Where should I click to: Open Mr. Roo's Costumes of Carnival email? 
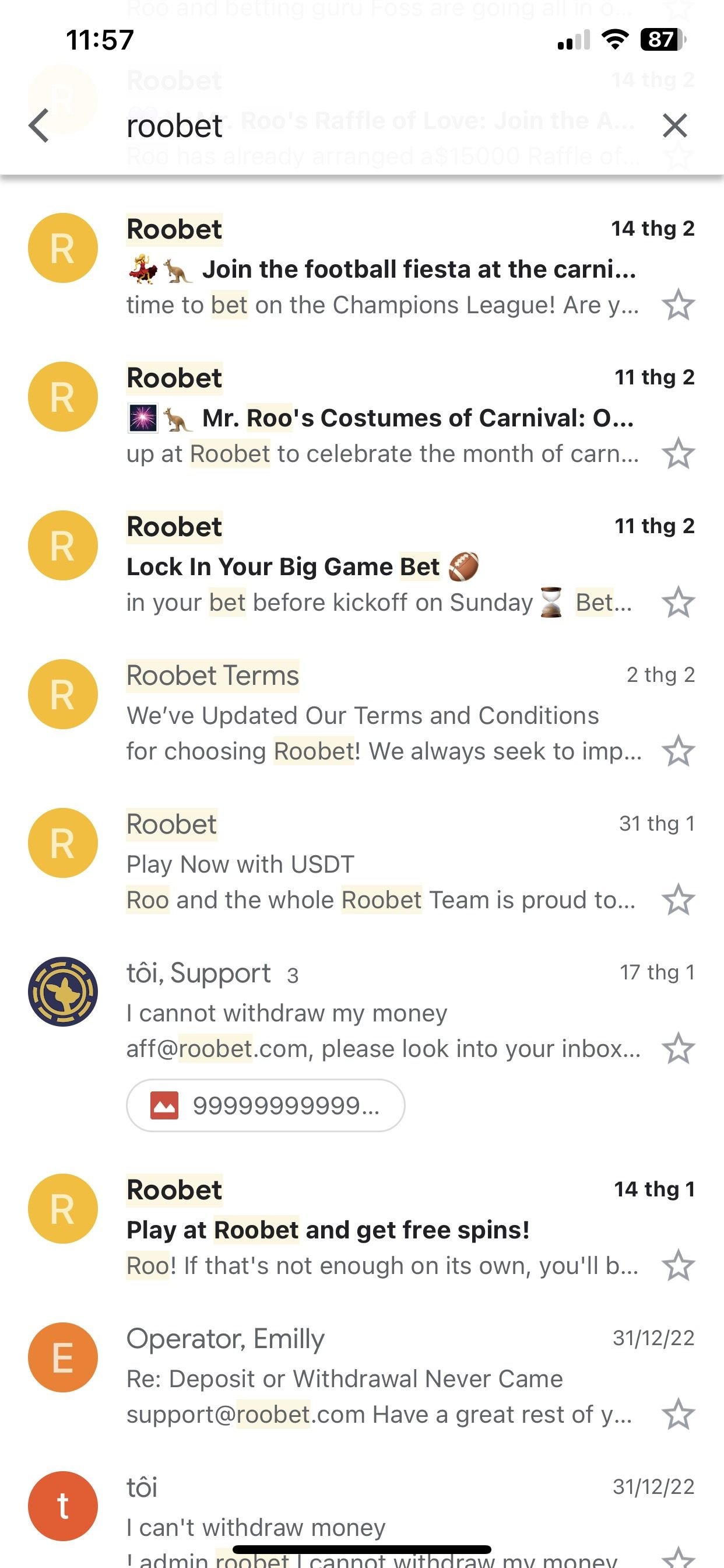[x=362, y=417]
